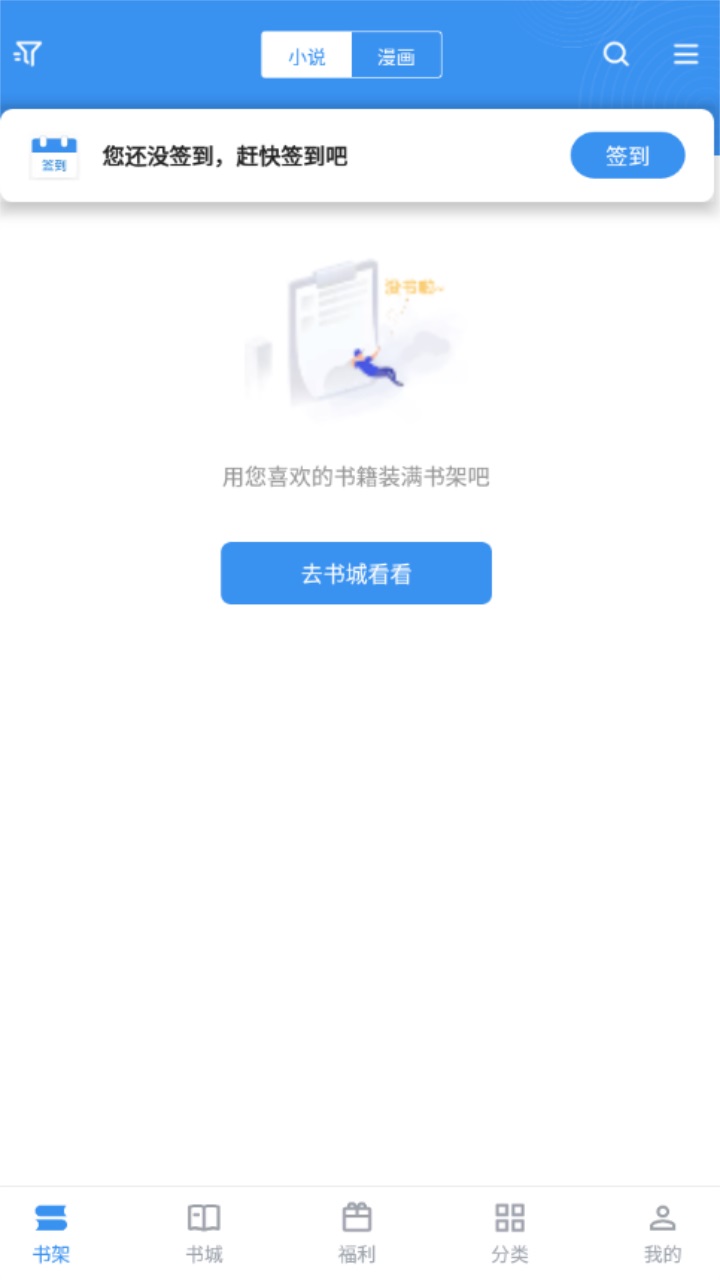
Task: Open the hamburger menu at top right
Action: tap(686, 55)
